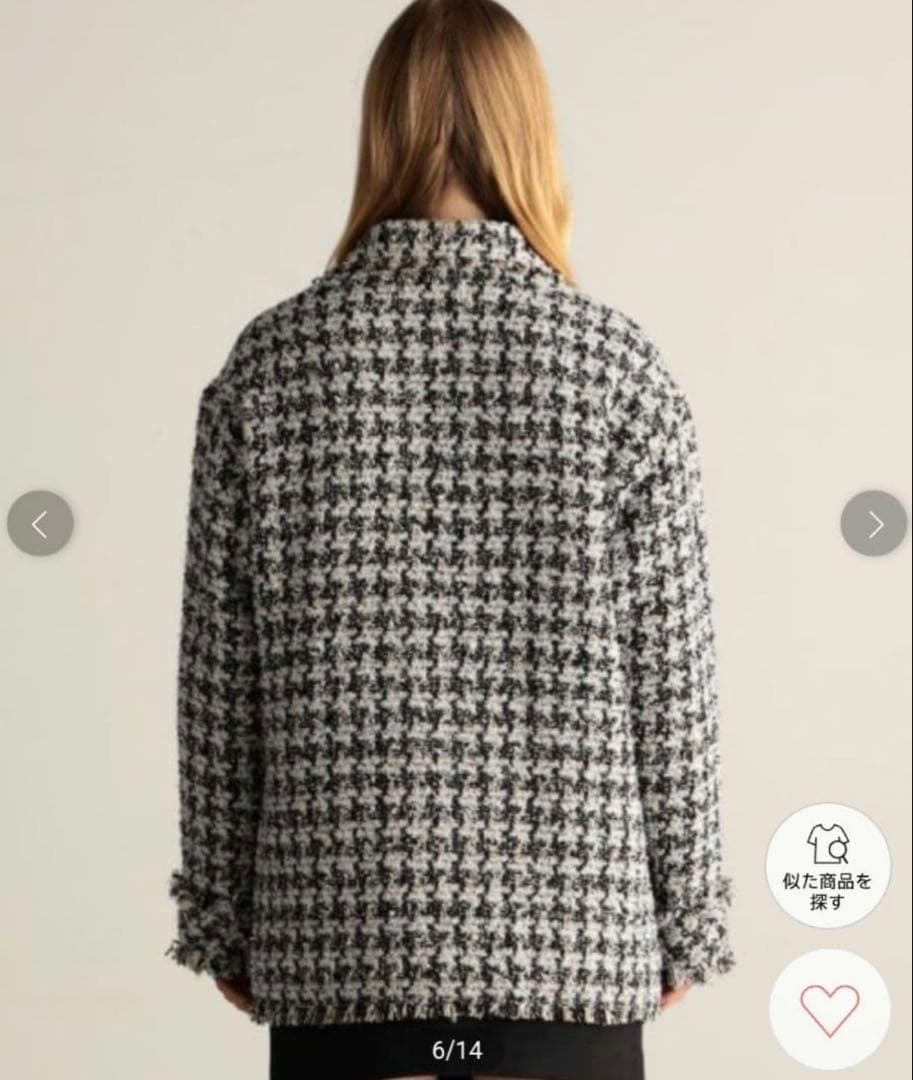The width and height of the screenshot is (913, 1080).
Task: Add this jacket to favorites with the heart
Action: tap(830, 1010)
